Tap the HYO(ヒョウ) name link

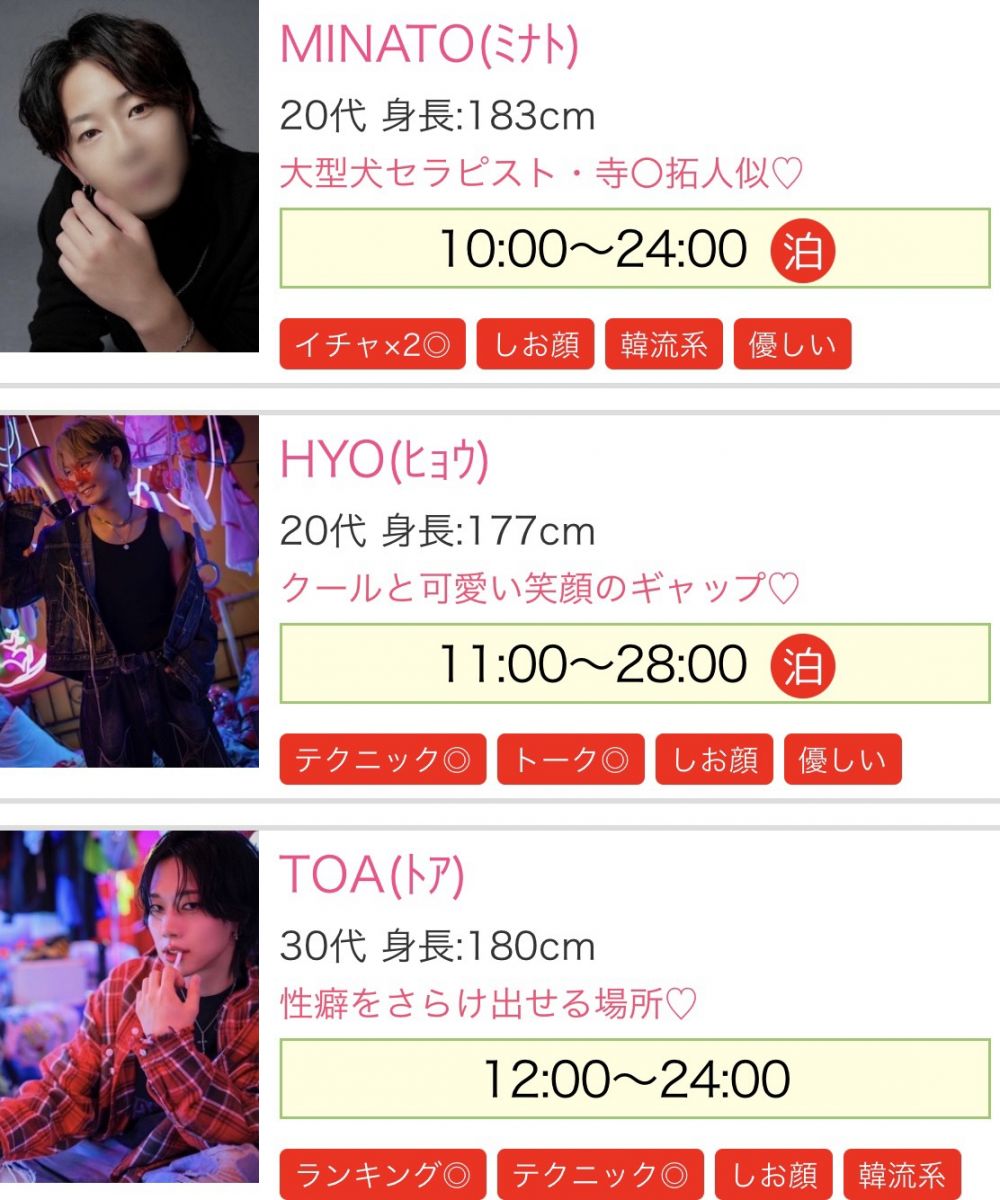tap(384, 459)
